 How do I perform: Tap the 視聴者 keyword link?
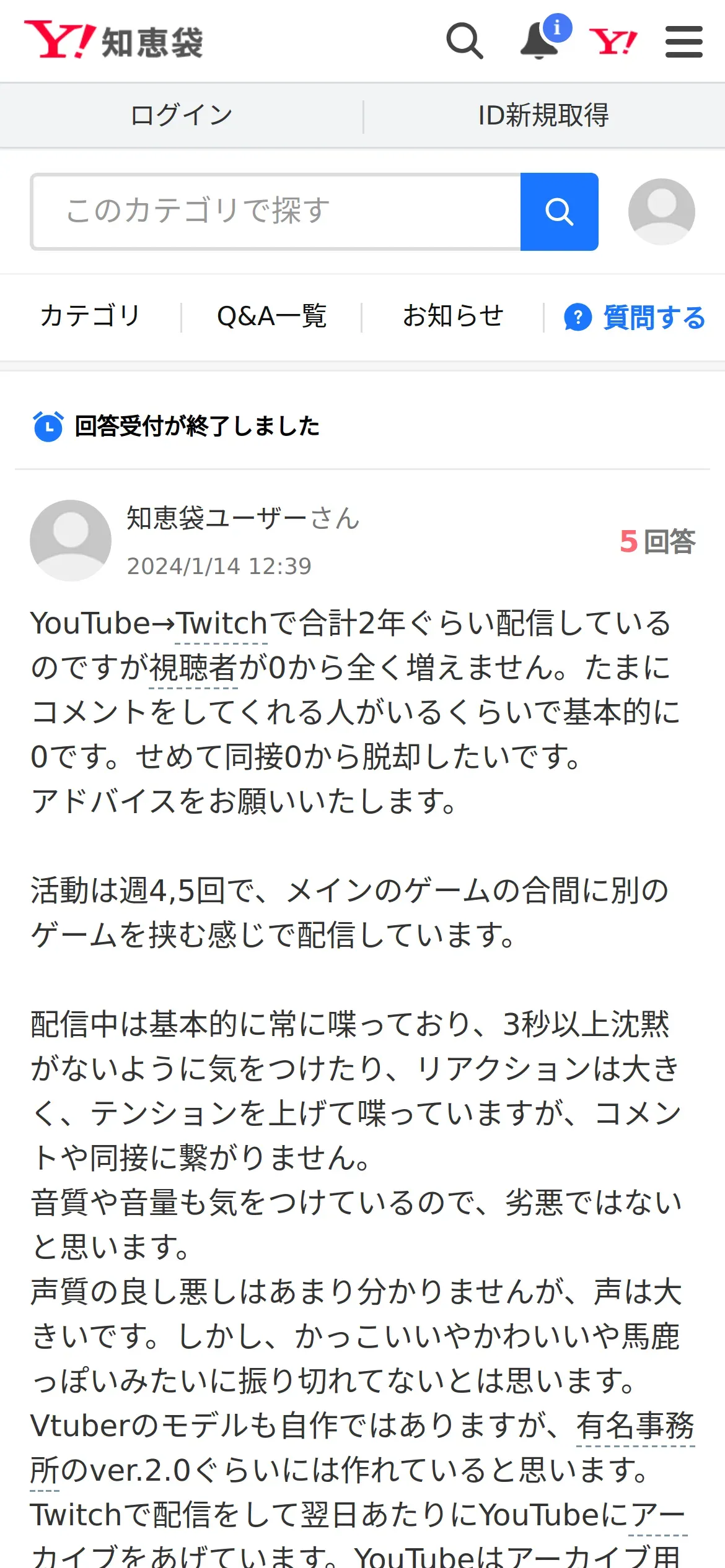coord(194,669)
